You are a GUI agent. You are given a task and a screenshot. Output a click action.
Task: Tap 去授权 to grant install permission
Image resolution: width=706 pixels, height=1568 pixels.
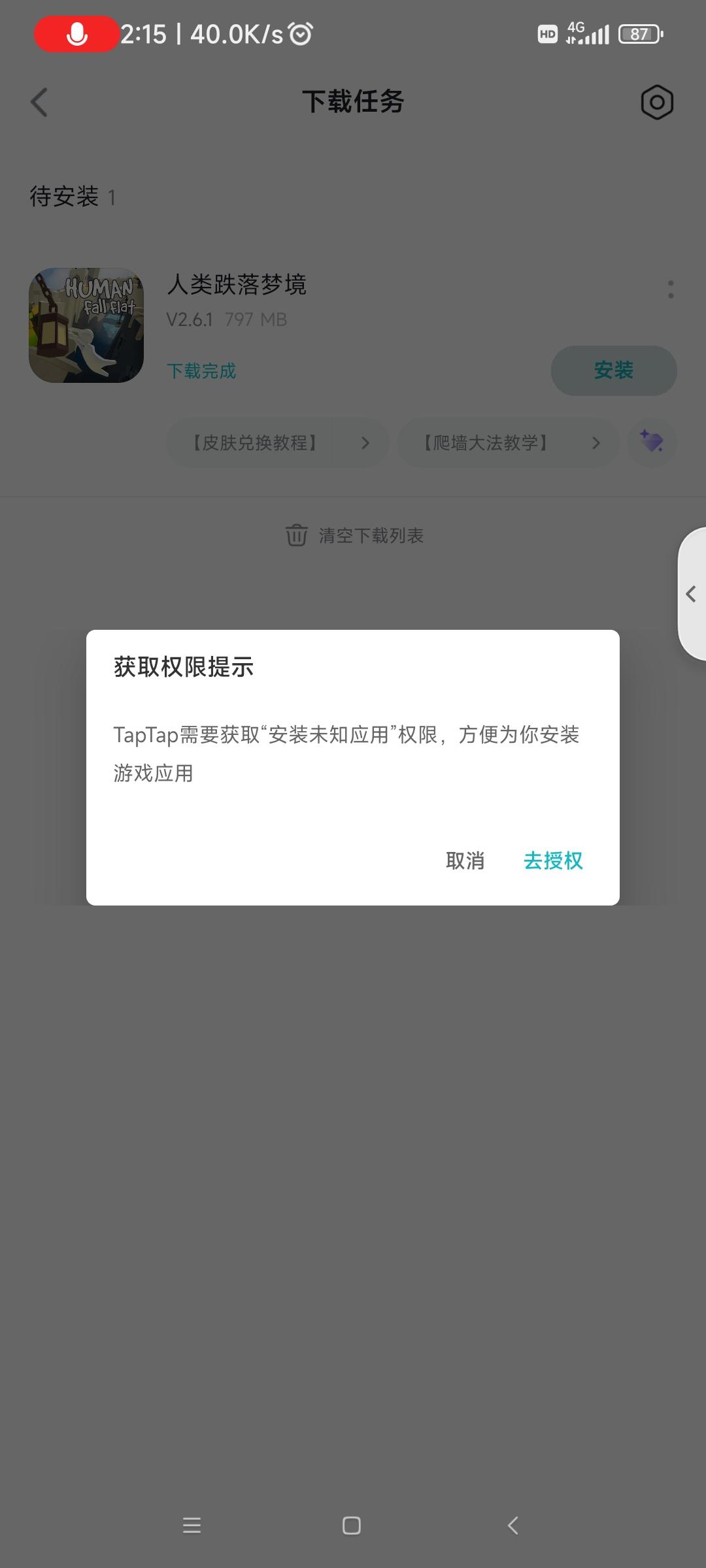(x=552, y=861)
